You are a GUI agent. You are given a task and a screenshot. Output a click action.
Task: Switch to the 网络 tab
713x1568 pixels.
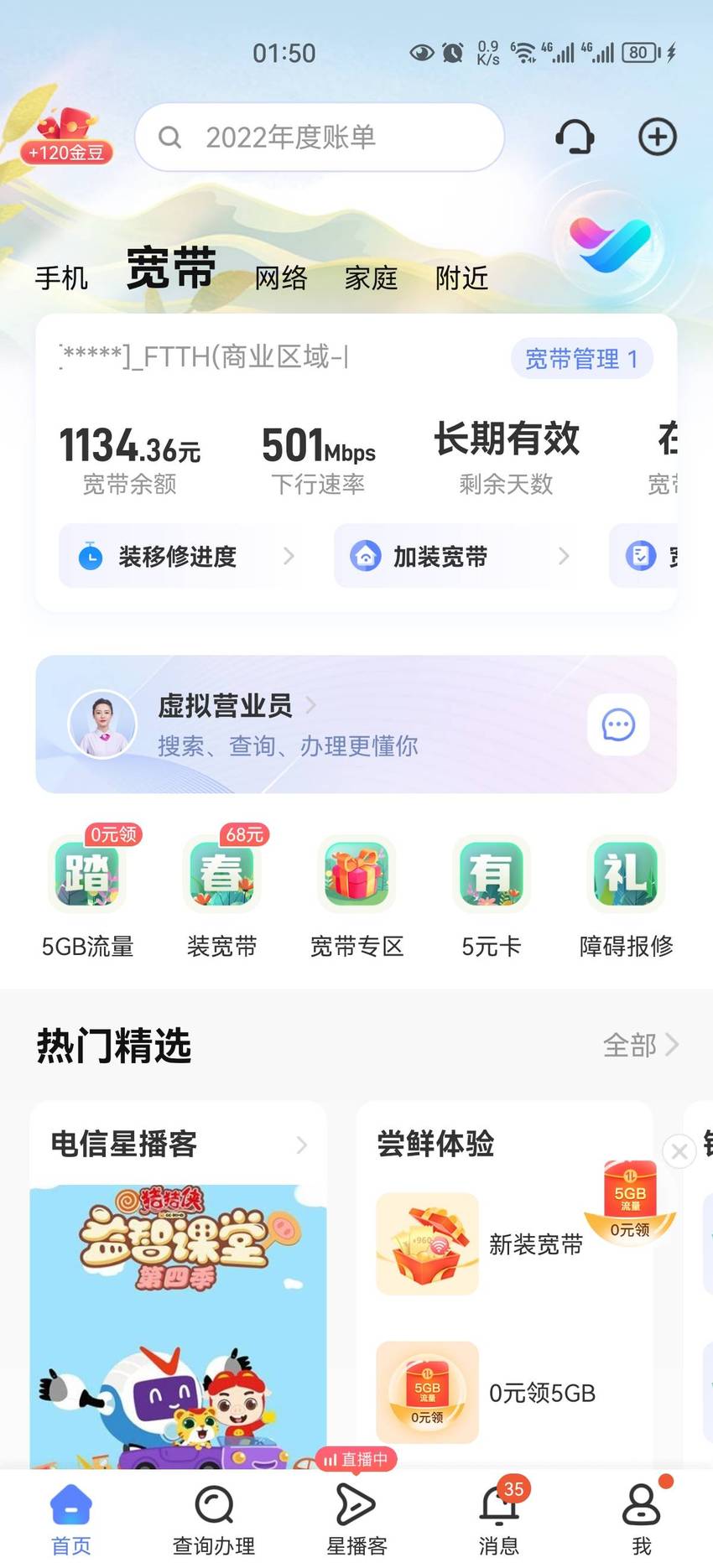281,278
